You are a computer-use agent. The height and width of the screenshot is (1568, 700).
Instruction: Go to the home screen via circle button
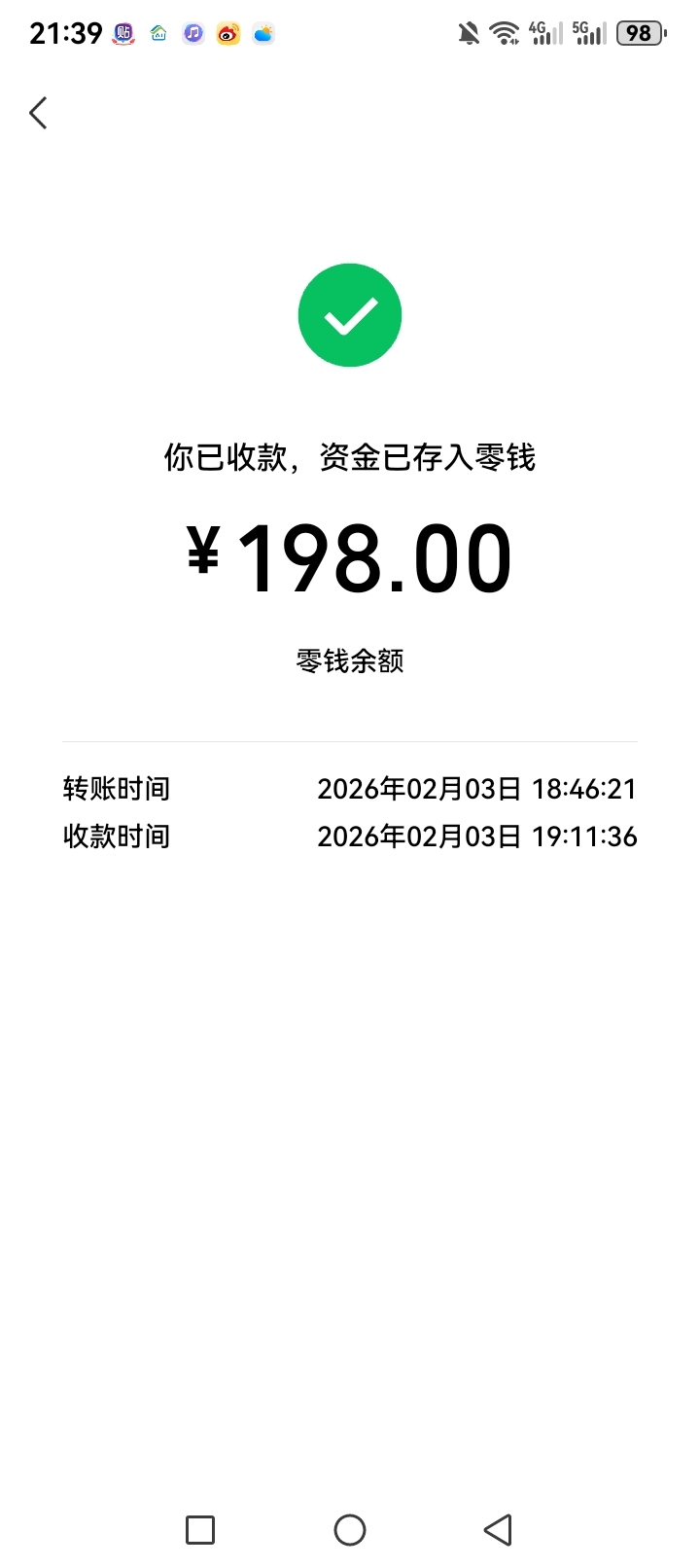click(350, 1530)
